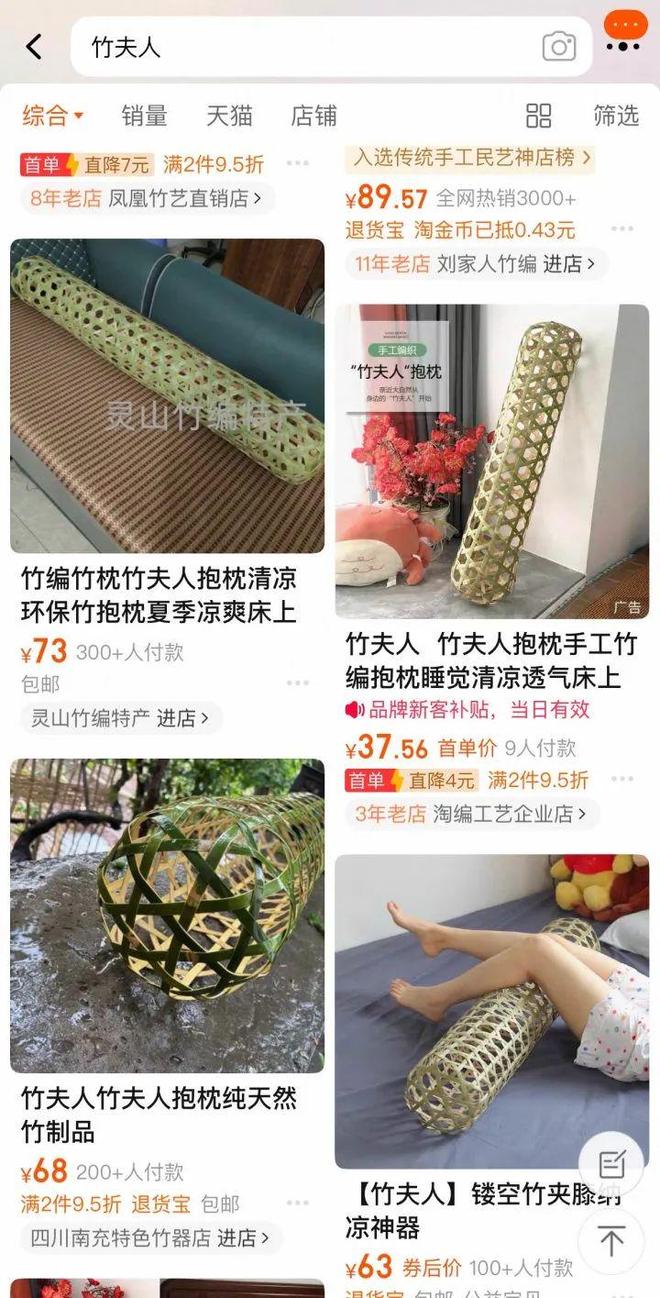Go back using the arrow
The width and height of the screenshot is (660, 1298).
pyautogui.click(x=34, y=47)
